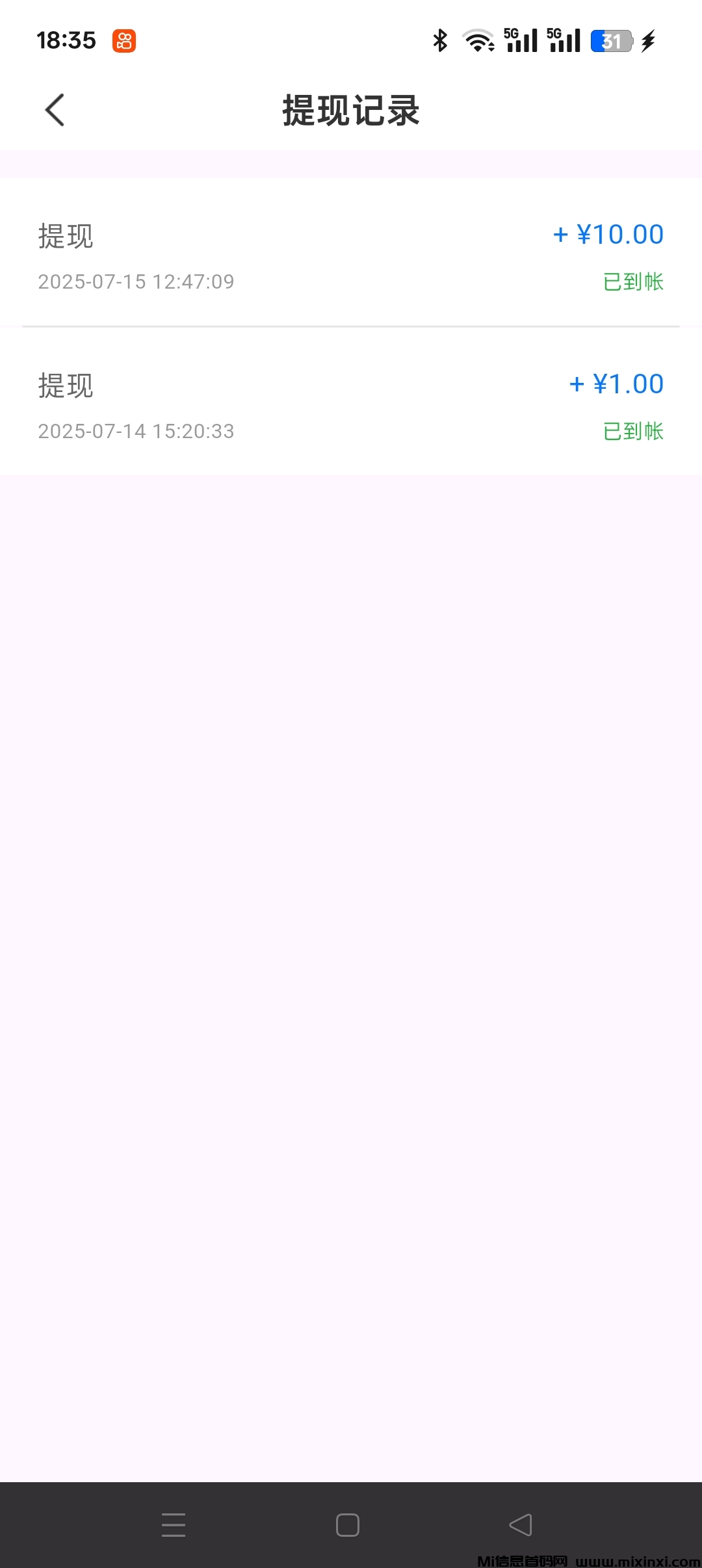The image size is (702, 1568).
Task: Open the 提现记录 page title
Action: pos(351,109)
